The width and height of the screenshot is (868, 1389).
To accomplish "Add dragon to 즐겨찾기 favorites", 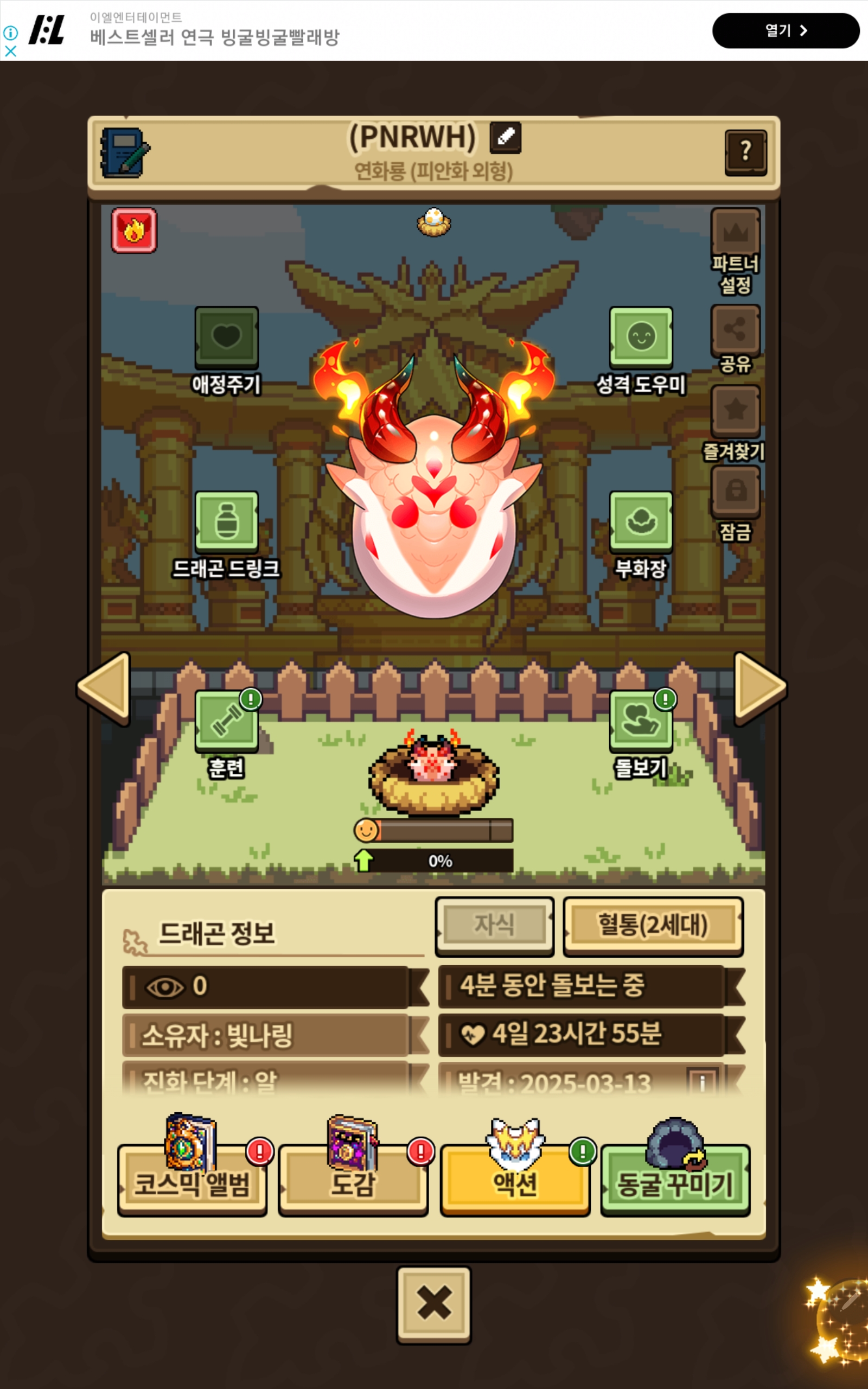I will pyautogui.click(x=736, y=411).
